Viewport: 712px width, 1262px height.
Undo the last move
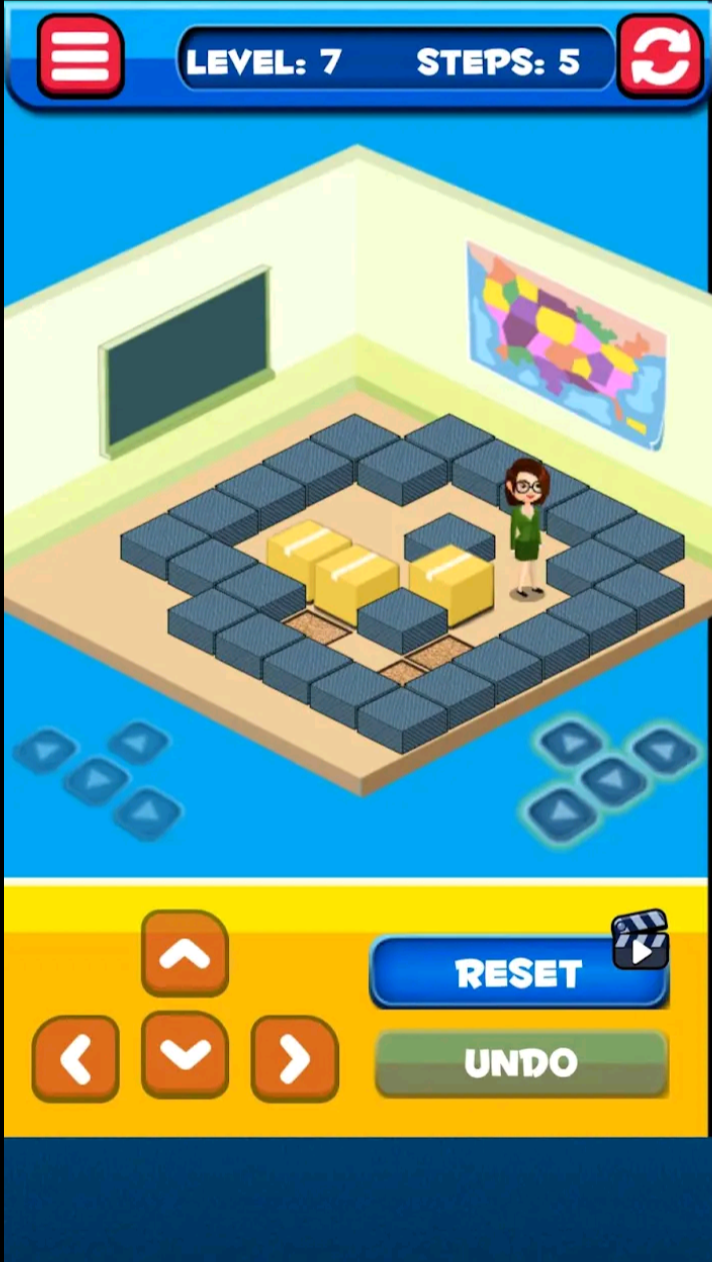click(520, 1063)
